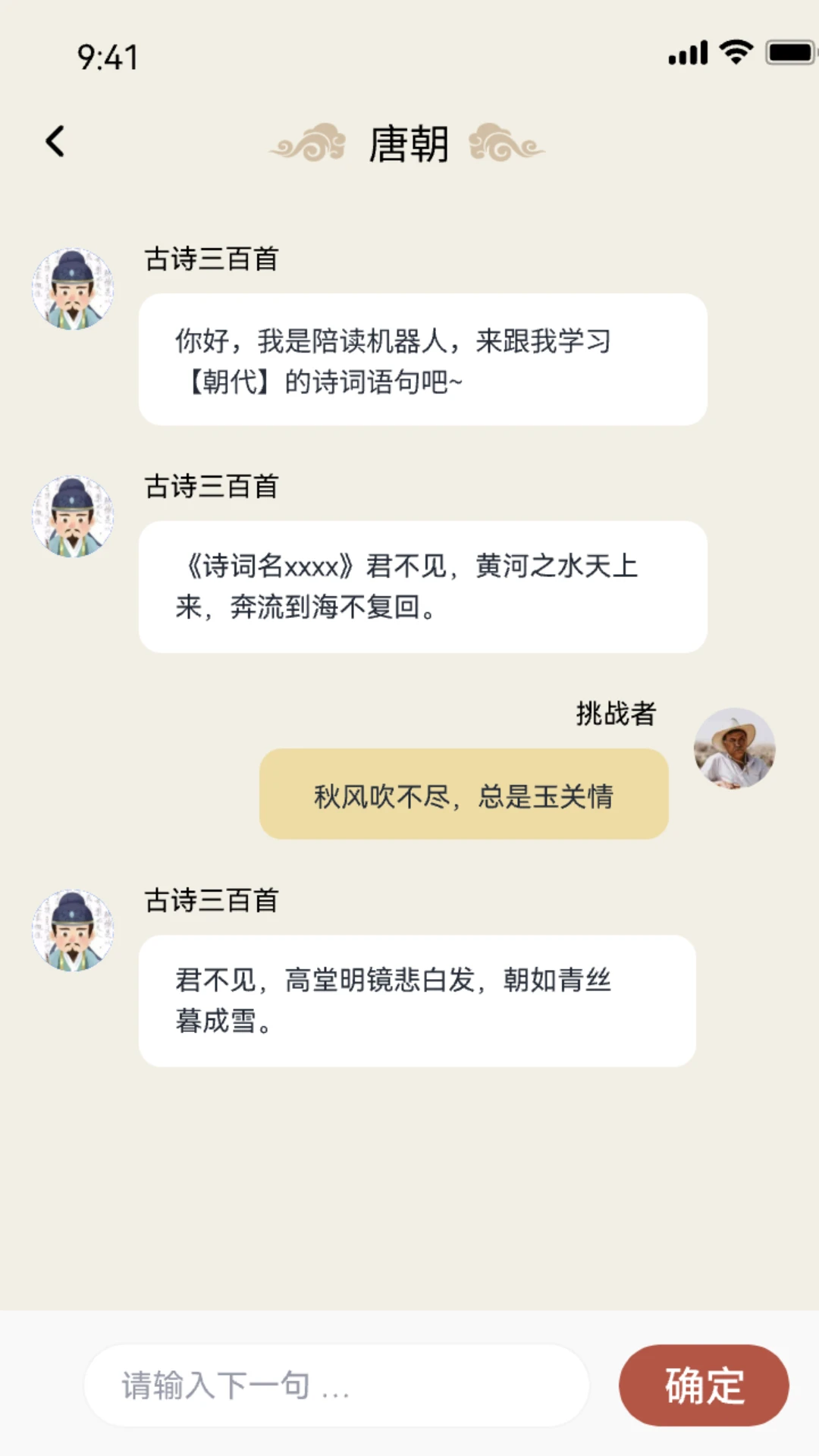The image size is (819, 1456).
Task: Tap the back arrow to exit the chat
Action: click(x=54, y=141)
